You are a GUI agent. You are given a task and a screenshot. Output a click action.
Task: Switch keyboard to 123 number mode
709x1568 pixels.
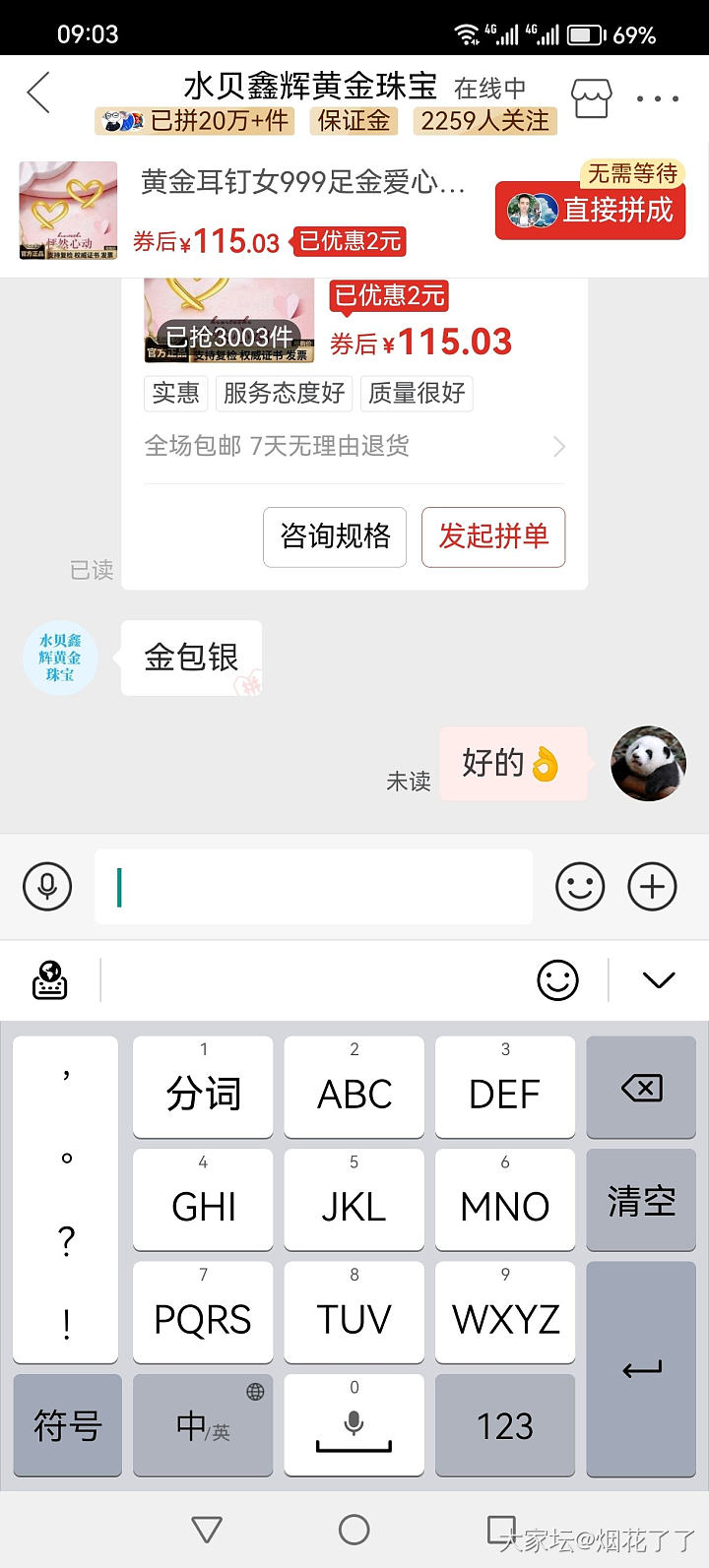click(x=505, y=1425)
